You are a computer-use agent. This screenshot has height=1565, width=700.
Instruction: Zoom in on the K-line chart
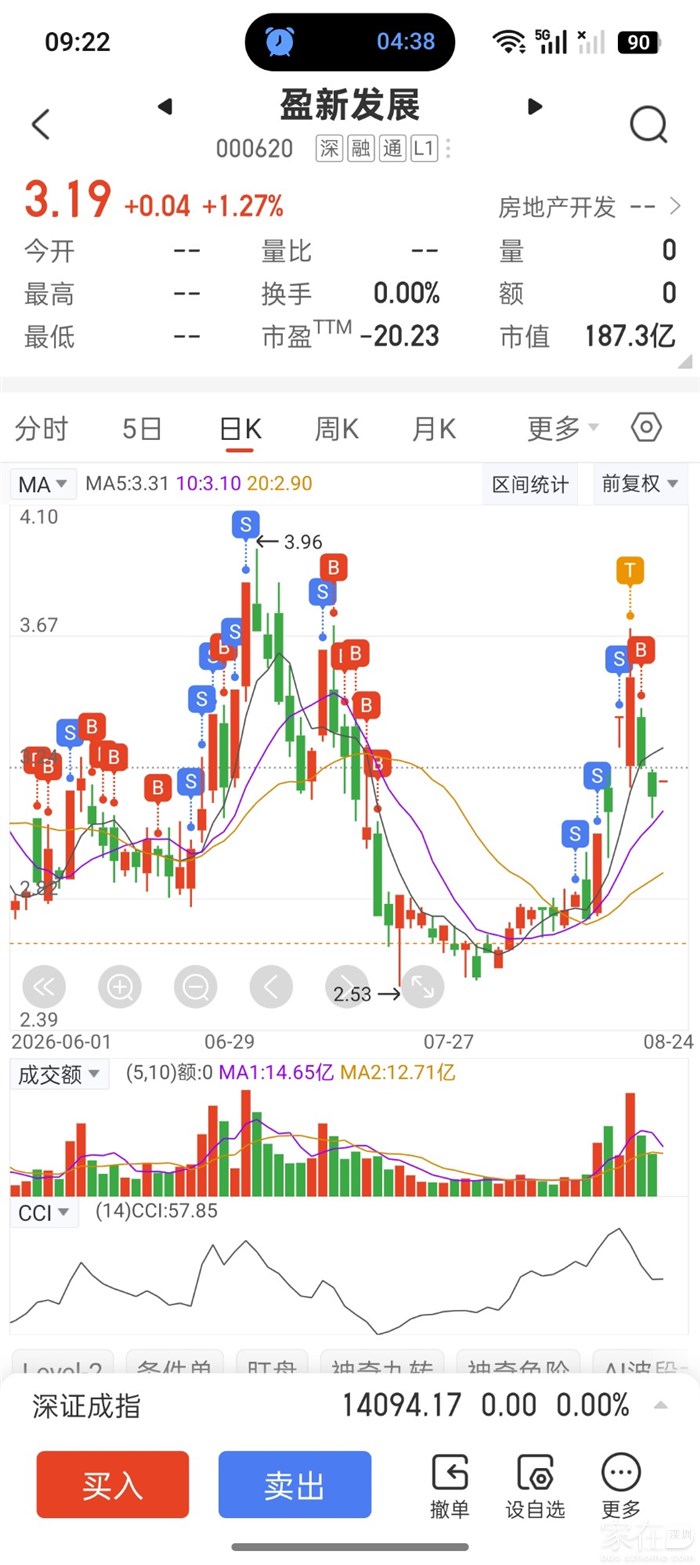[120, 988]
